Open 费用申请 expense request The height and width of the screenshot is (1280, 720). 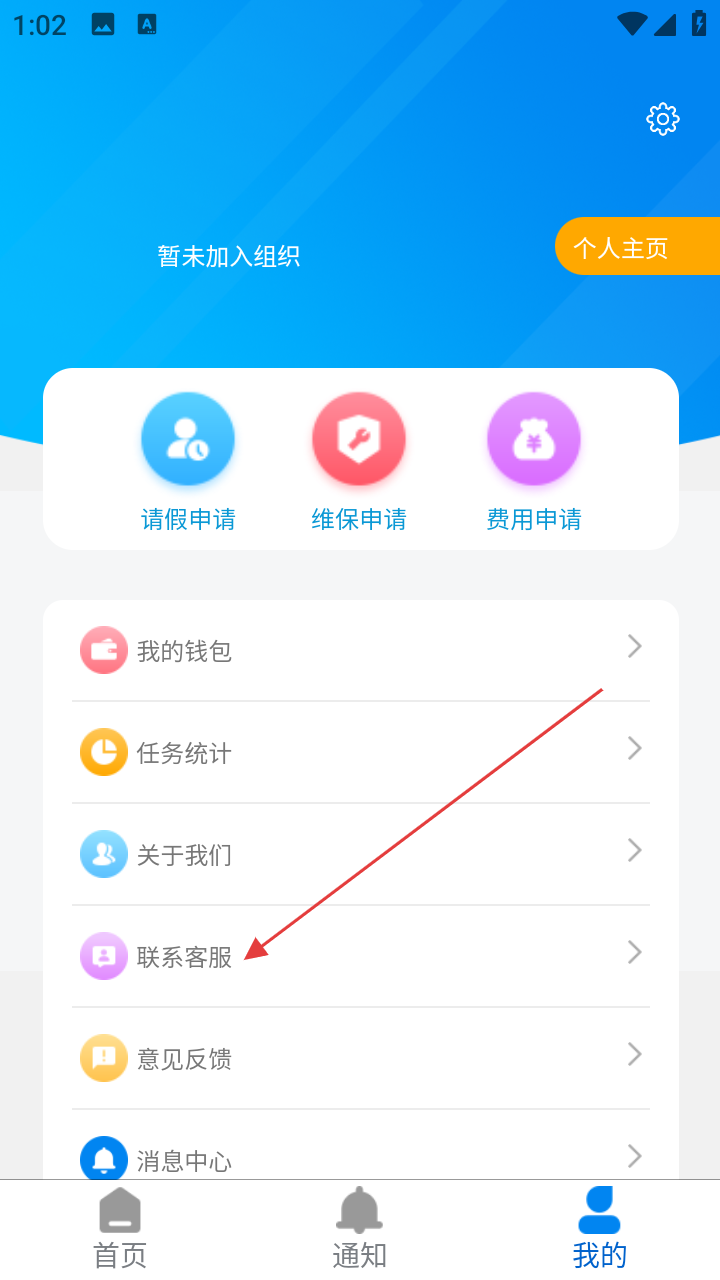533,462
